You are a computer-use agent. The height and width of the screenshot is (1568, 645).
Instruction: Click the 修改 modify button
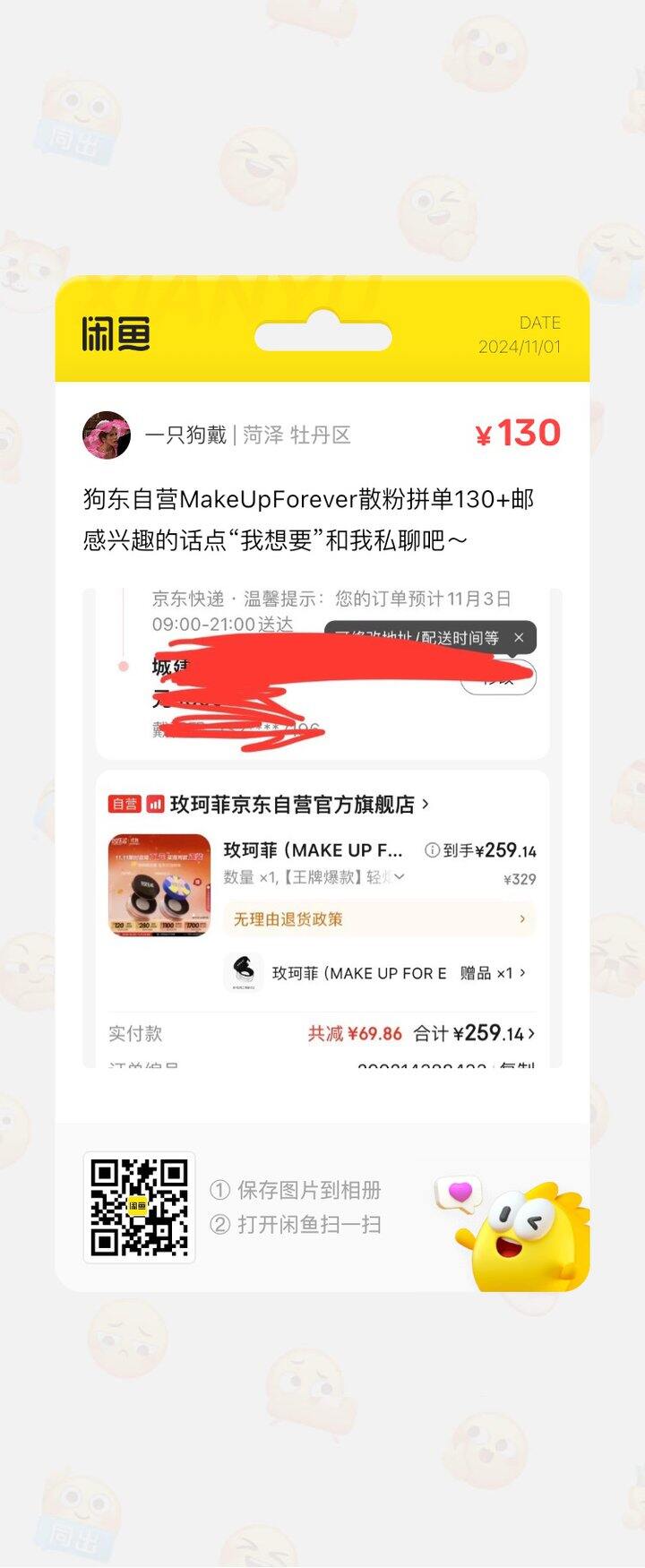[501, 679]
